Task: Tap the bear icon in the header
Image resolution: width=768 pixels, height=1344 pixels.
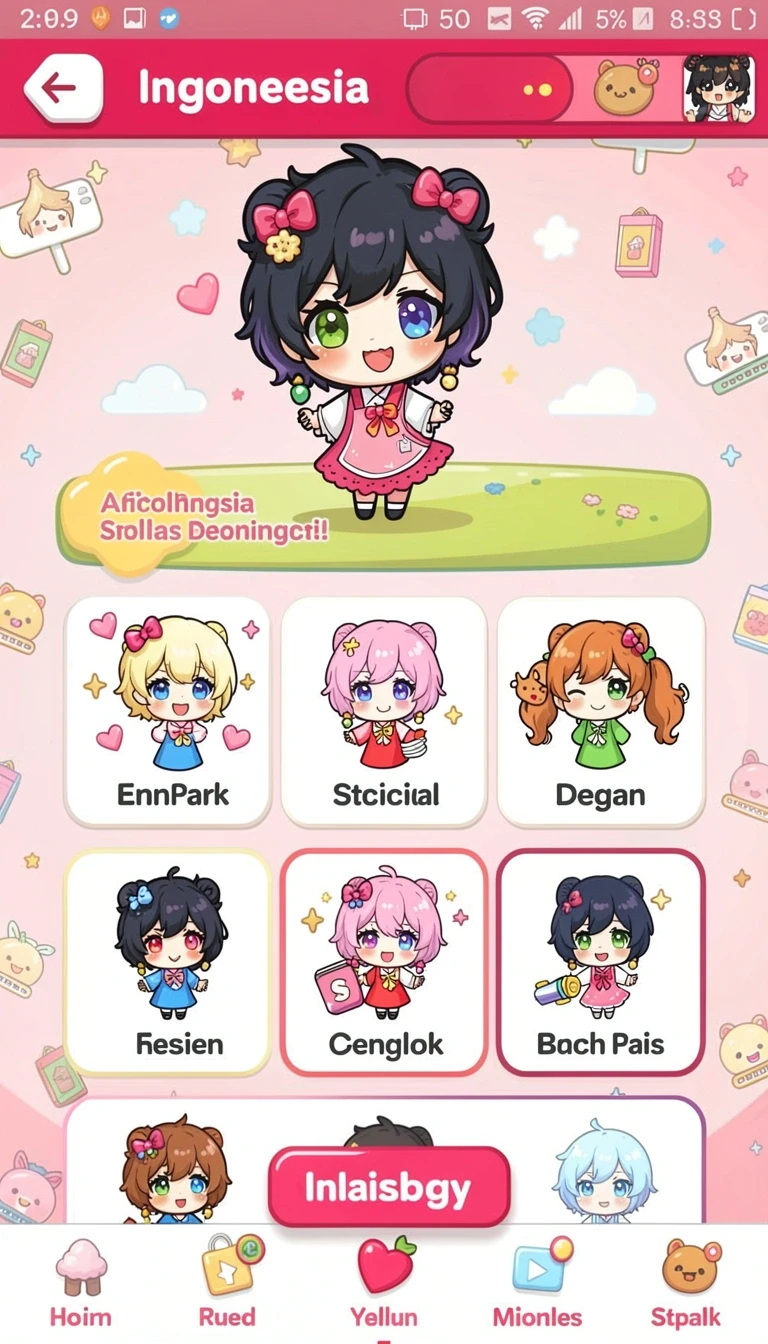Action: 626,88
